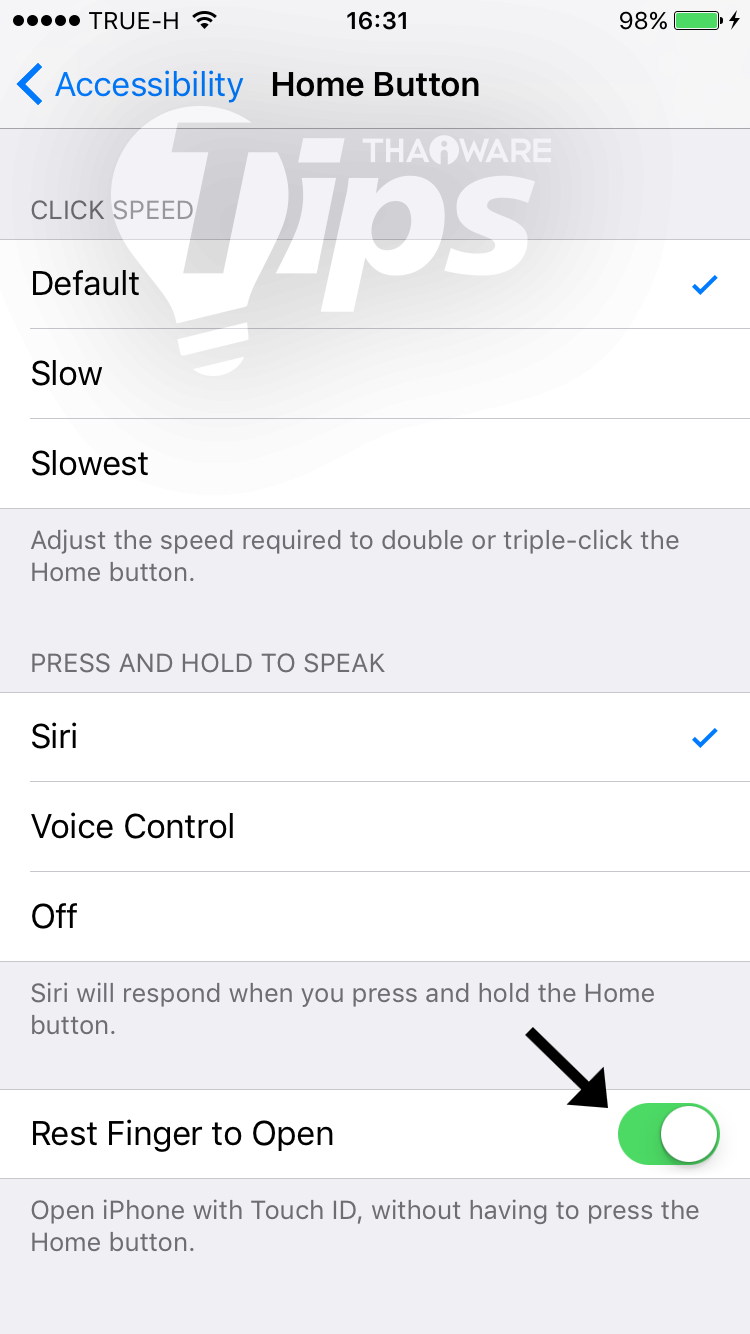Turn press and hold to speak Off
This screenshot has height=1334, width=750.
pyautogui.click(x=375, y=917)
